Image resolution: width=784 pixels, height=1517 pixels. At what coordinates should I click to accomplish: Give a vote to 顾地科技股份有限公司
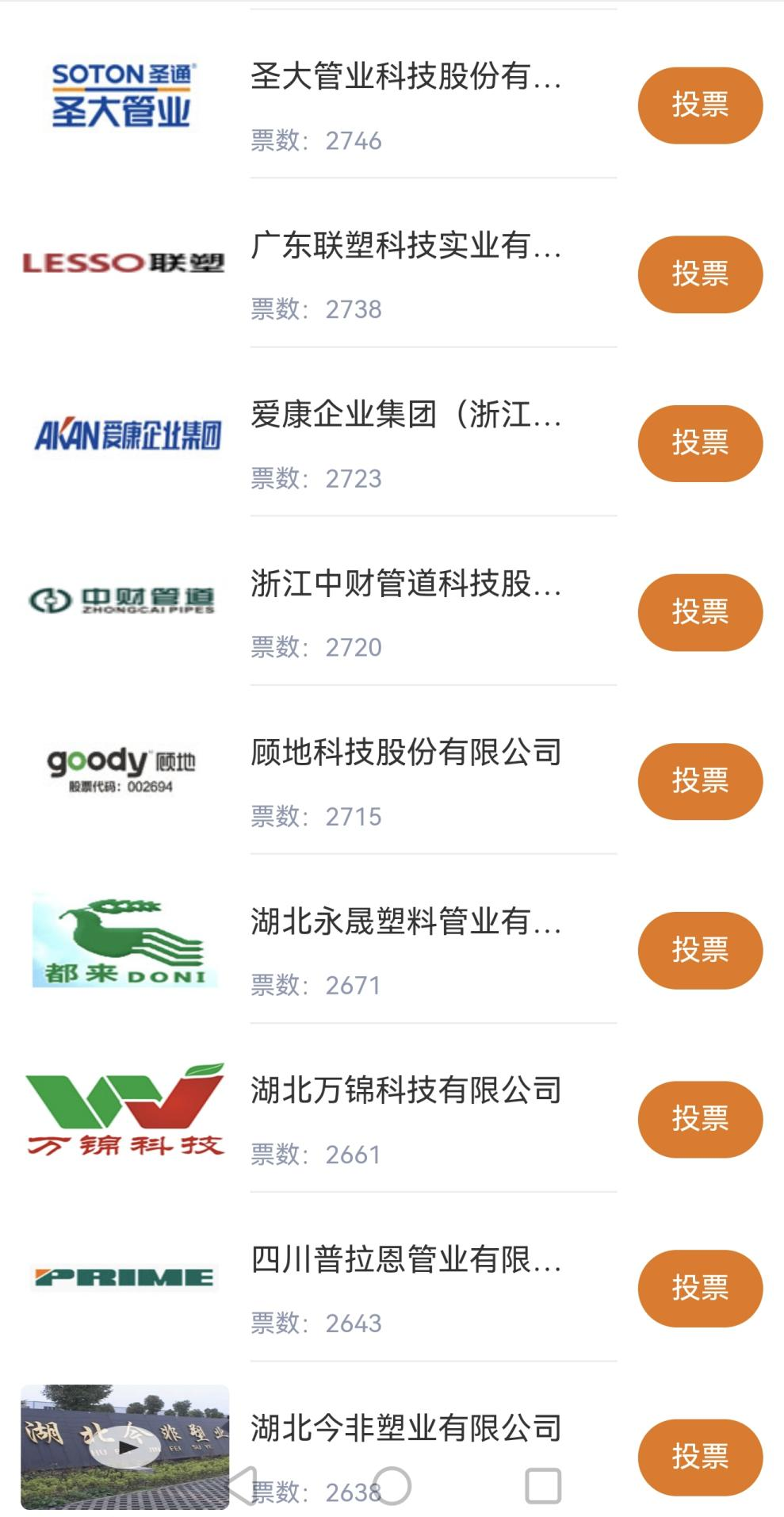pyautogui.click(x=699, y=781)
